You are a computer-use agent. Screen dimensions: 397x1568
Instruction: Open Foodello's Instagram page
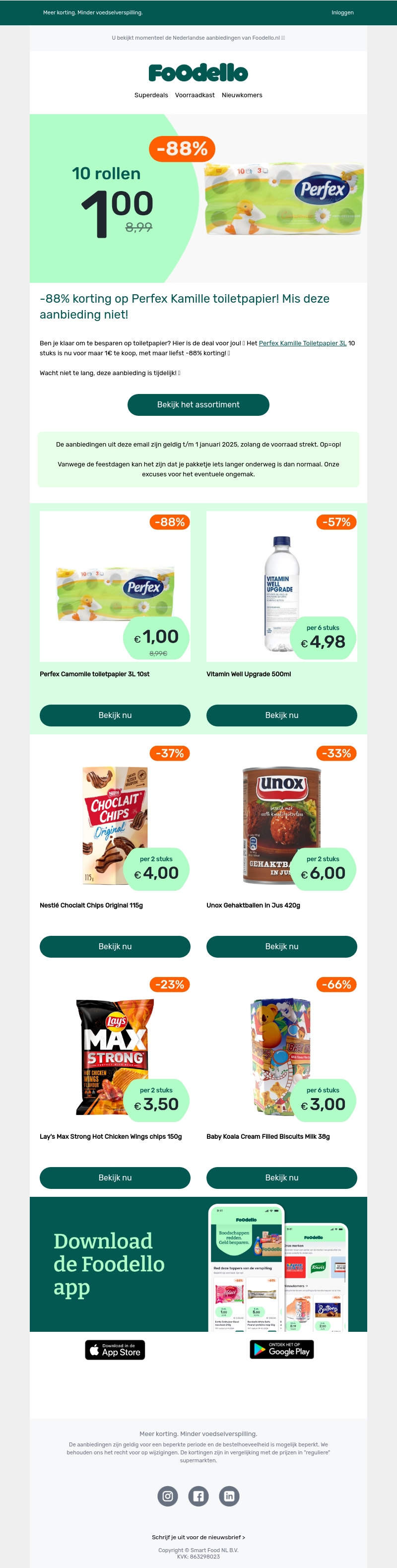tap(167, 1496)
